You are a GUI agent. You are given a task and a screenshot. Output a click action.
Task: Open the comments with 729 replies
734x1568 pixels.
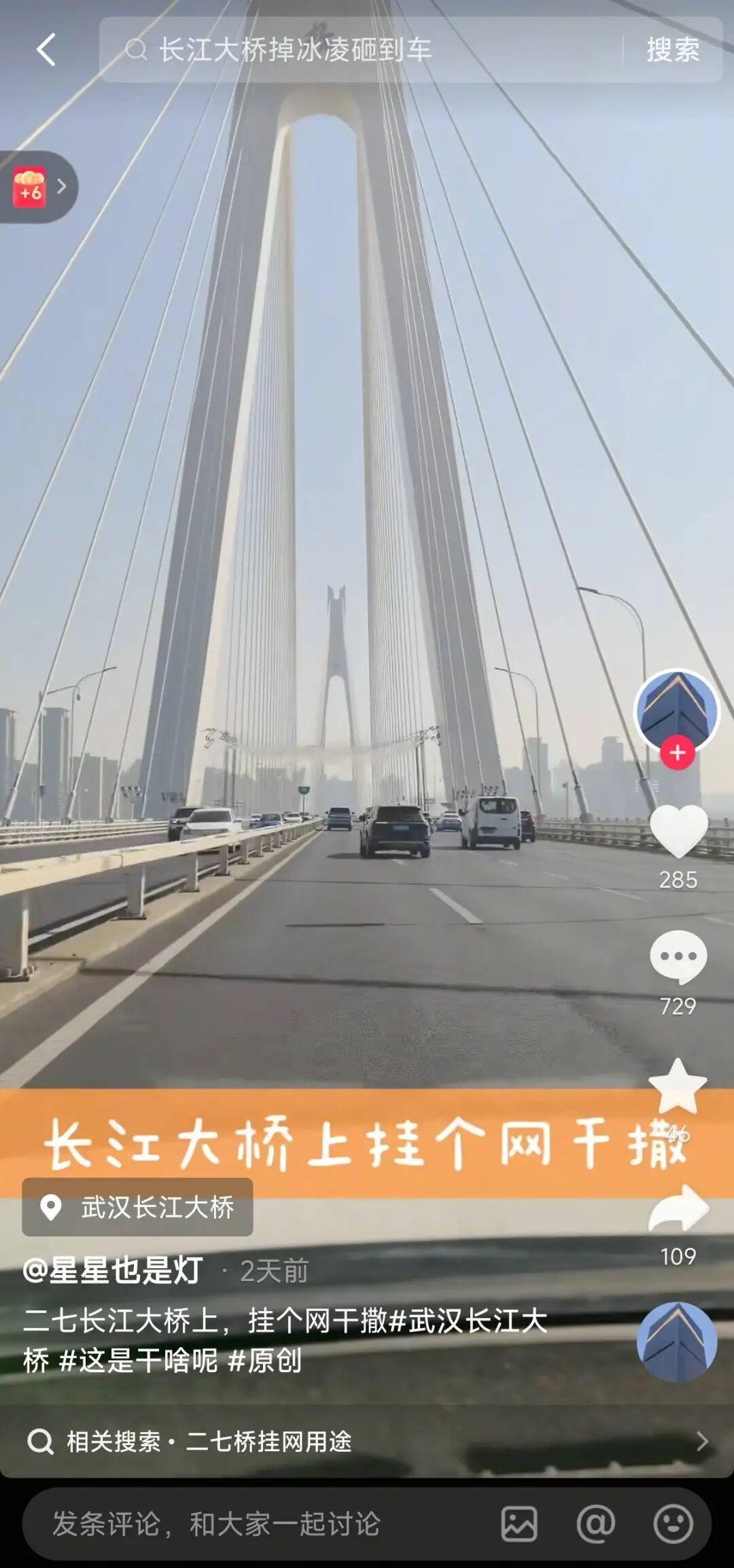pyautogui.click(x=678, y=958)
